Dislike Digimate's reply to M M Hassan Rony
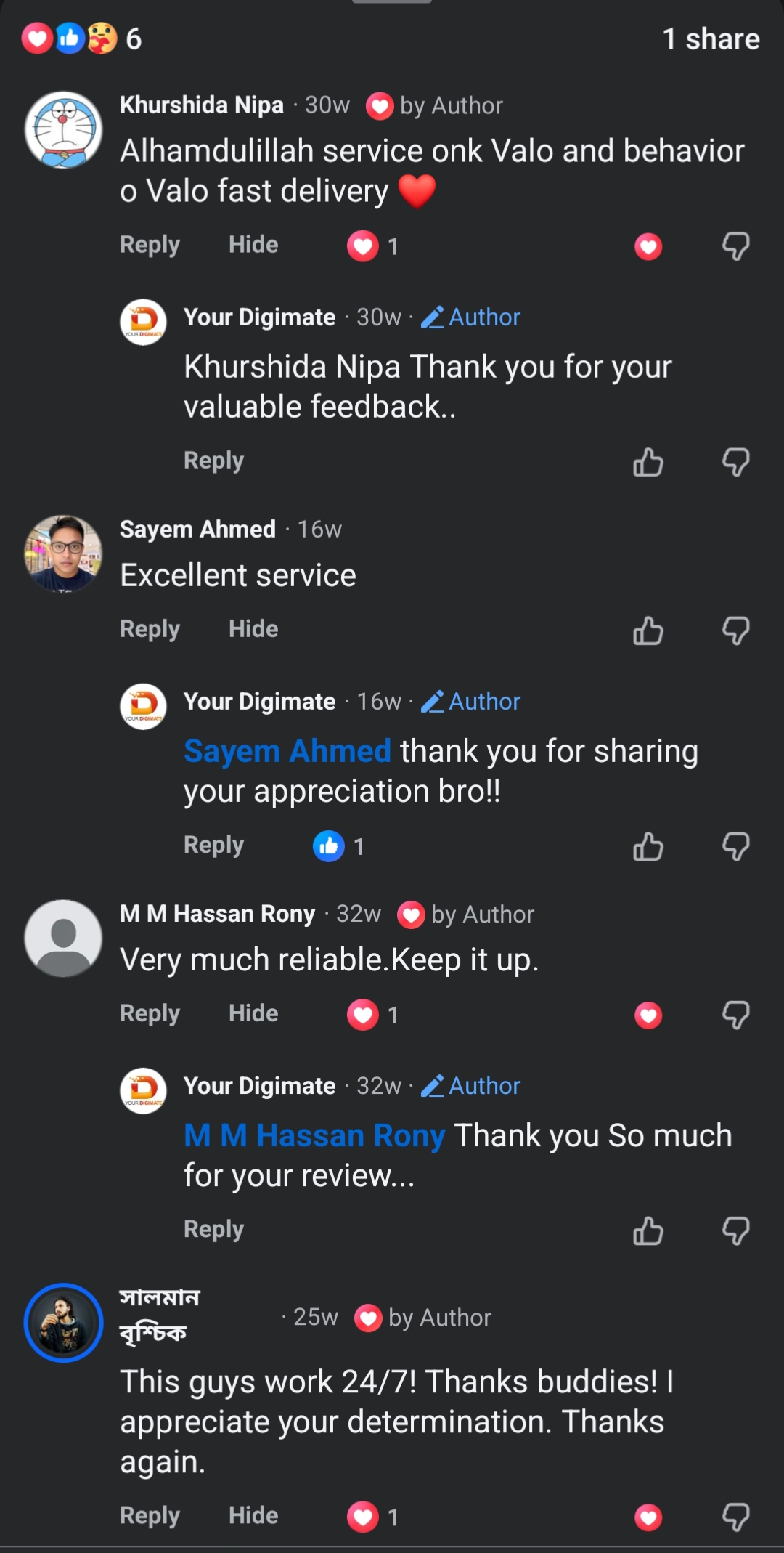Screen dimensions: 784x1553 coord(735,1231)
